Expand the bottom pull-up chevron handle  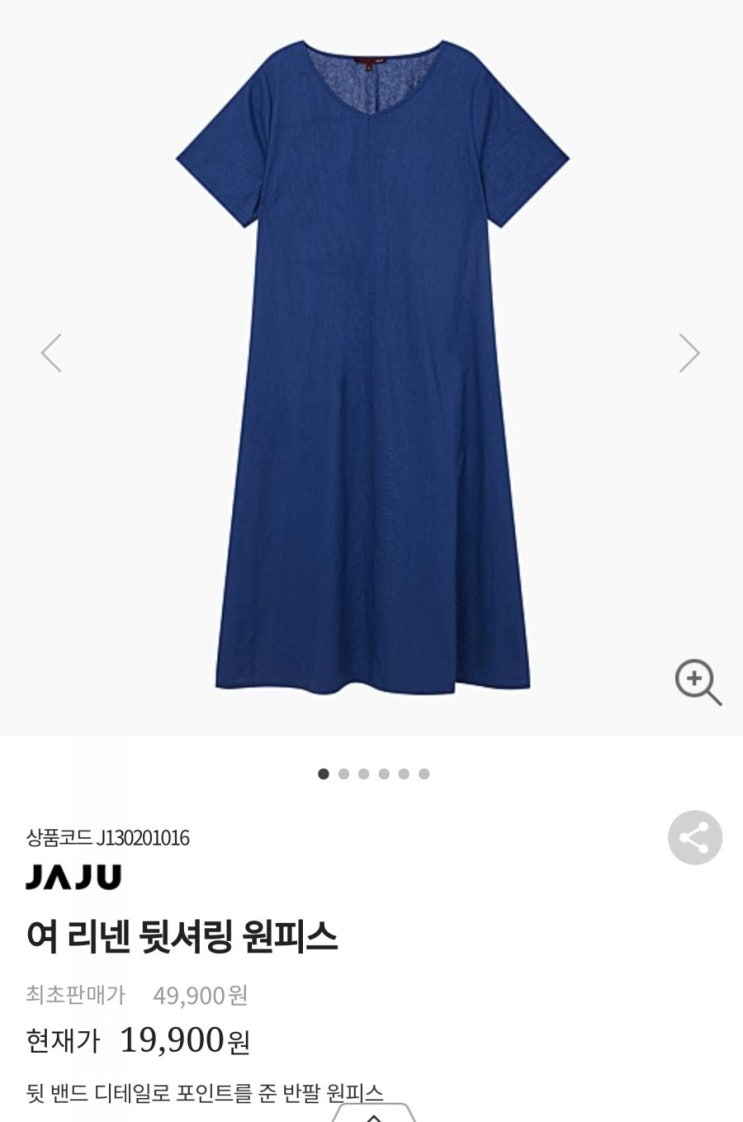[x=373, y=1113]
